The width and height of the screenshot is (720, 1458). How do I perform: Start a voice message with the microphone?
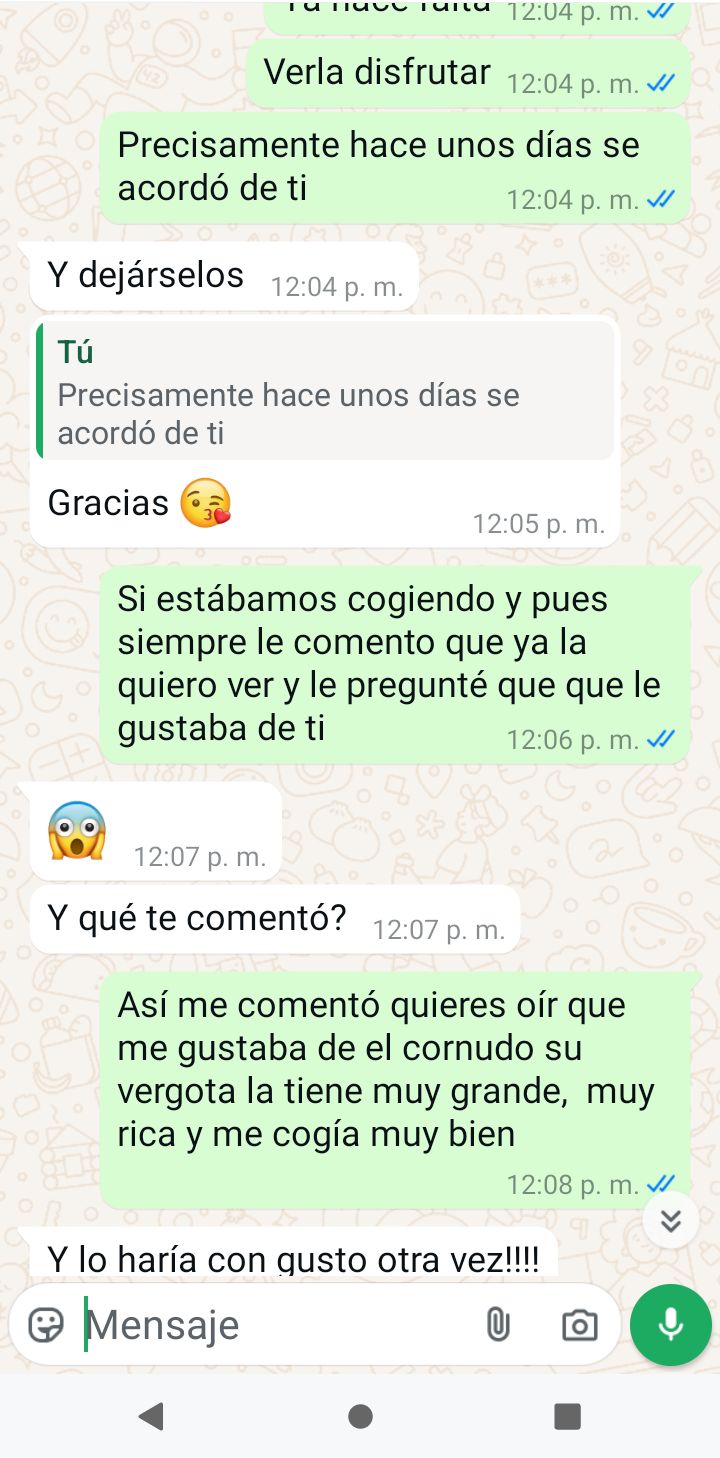click(x=671, y=1325)
